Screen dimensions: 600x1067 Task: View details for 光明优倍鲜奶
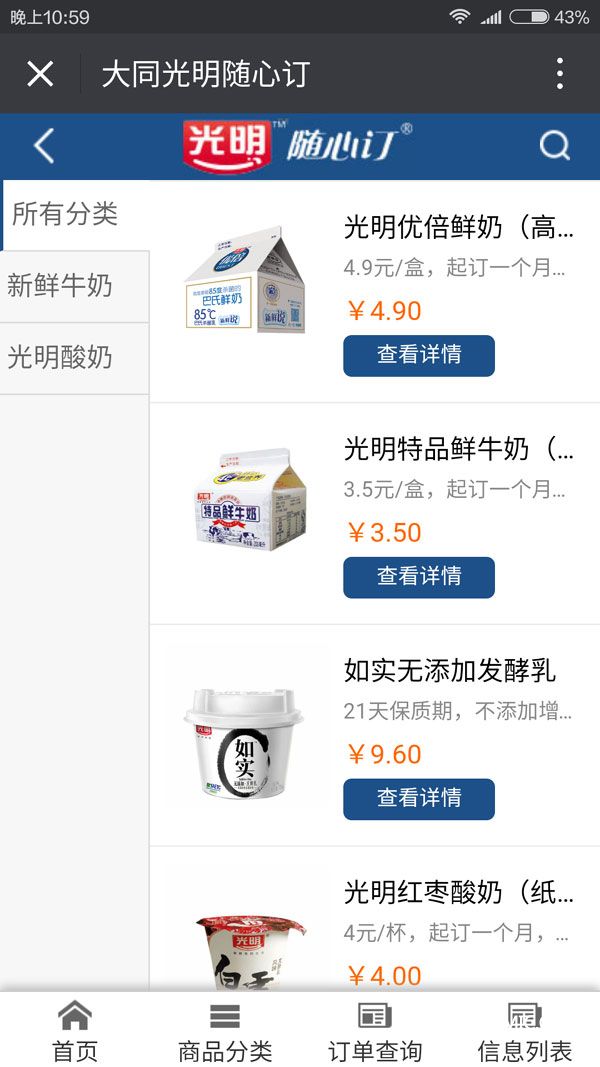click(x=418, y=356)
